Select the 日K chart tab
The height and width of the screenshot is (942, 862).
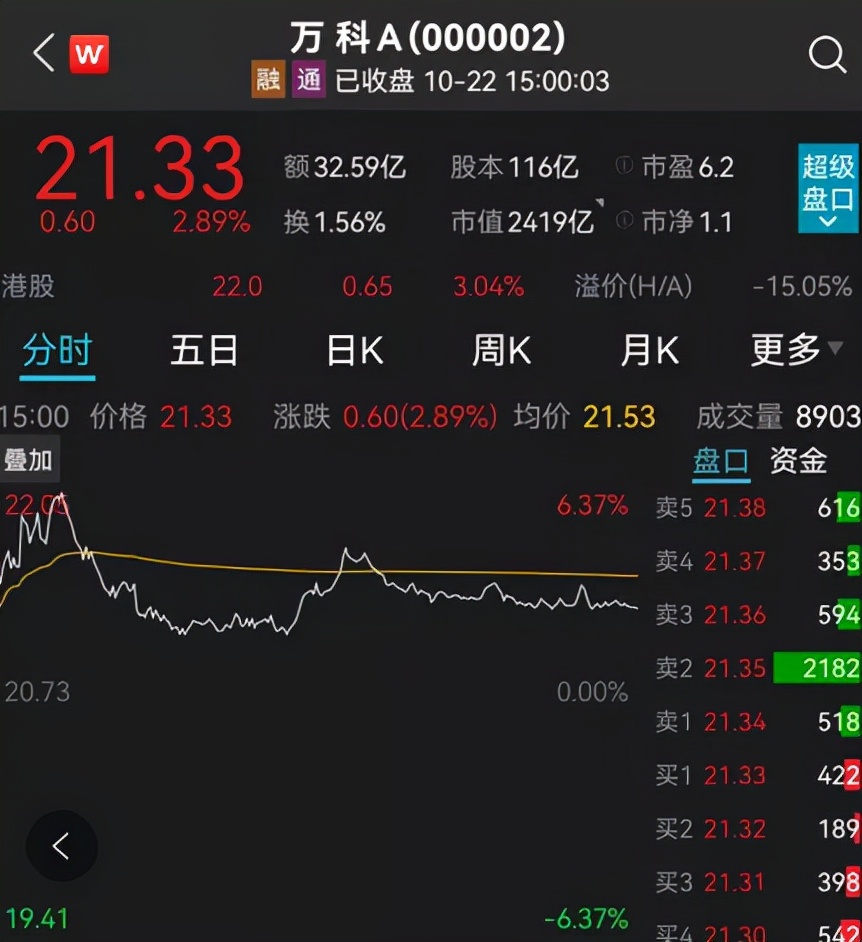(355, 351)
